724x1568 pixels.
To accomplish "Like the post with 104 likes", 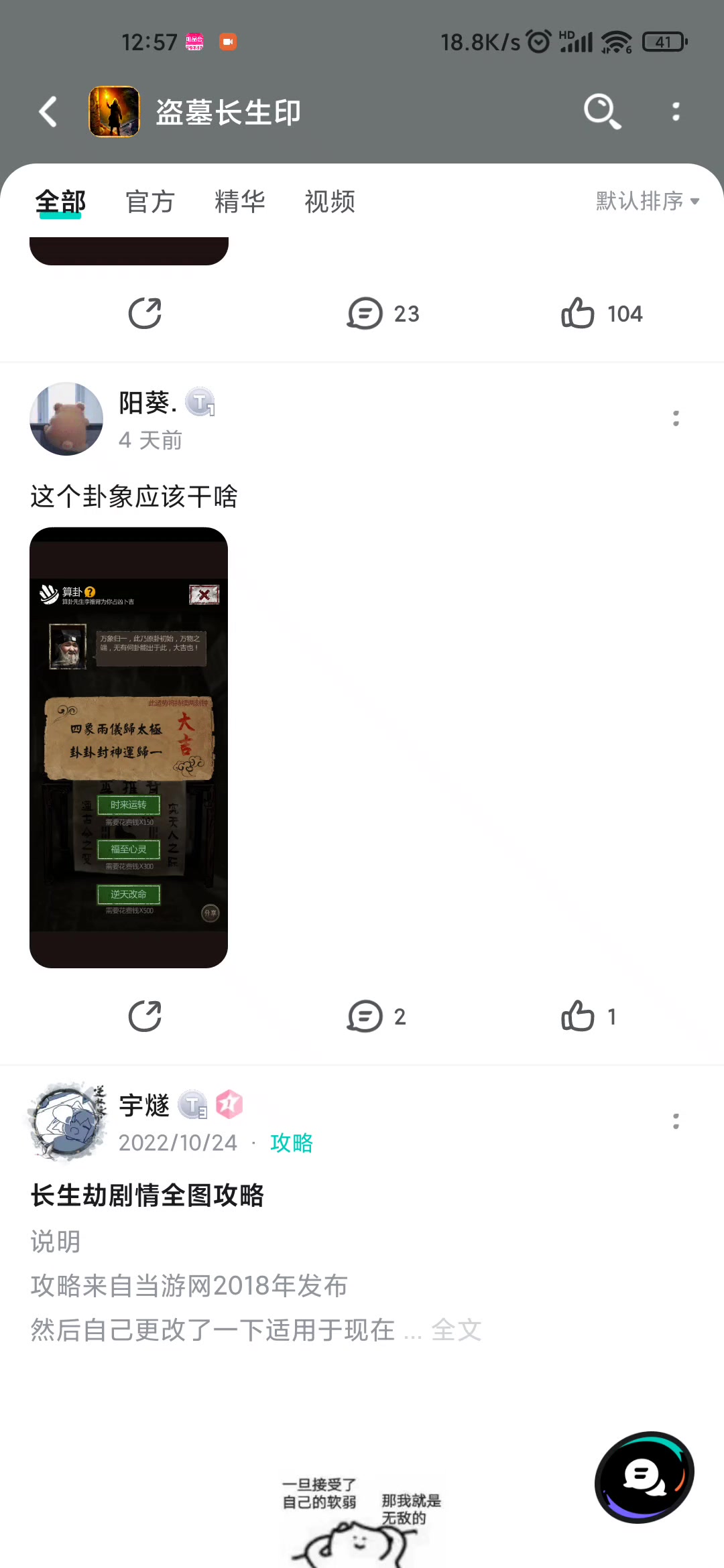I will pyautogui.click(x=601, y=314).
